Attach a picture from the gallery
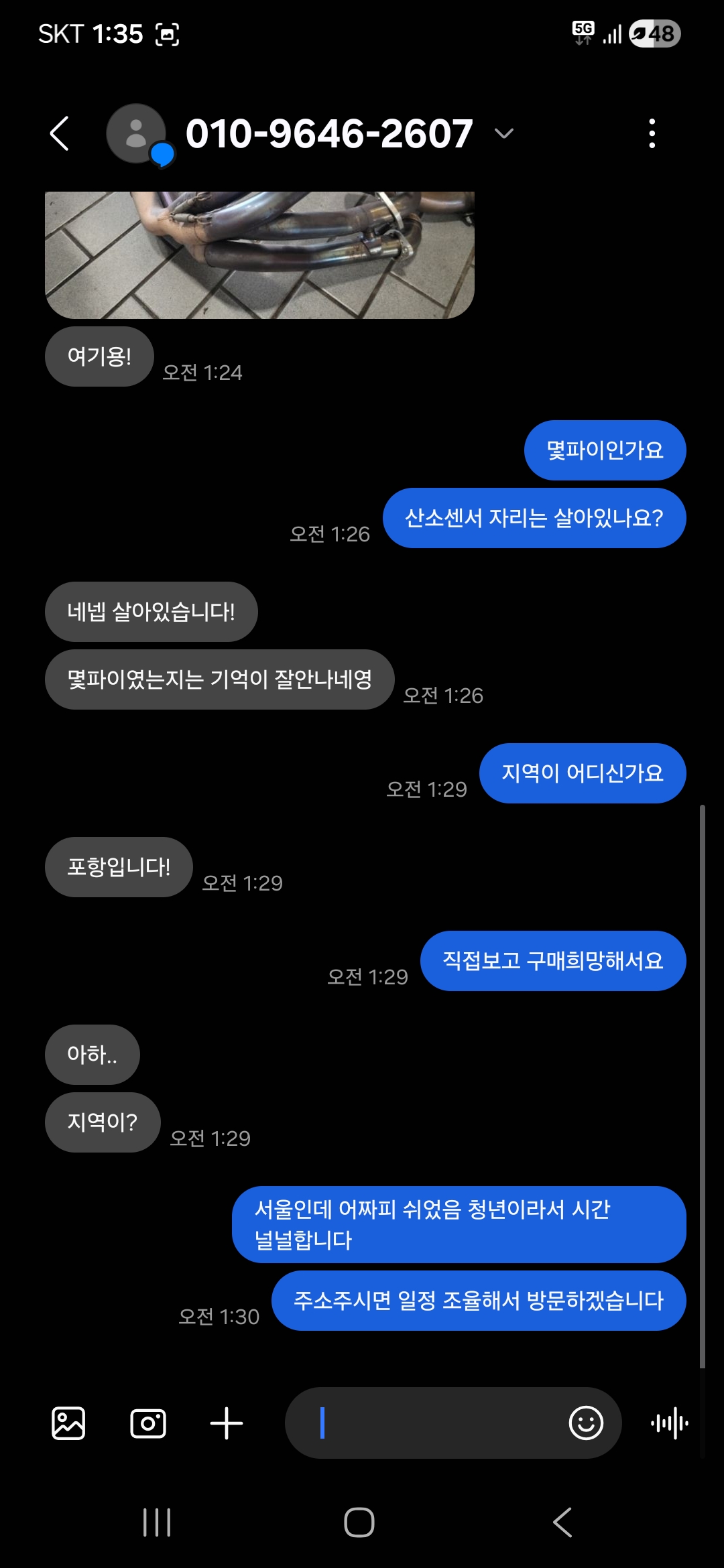 click(x=68, y=1423)
